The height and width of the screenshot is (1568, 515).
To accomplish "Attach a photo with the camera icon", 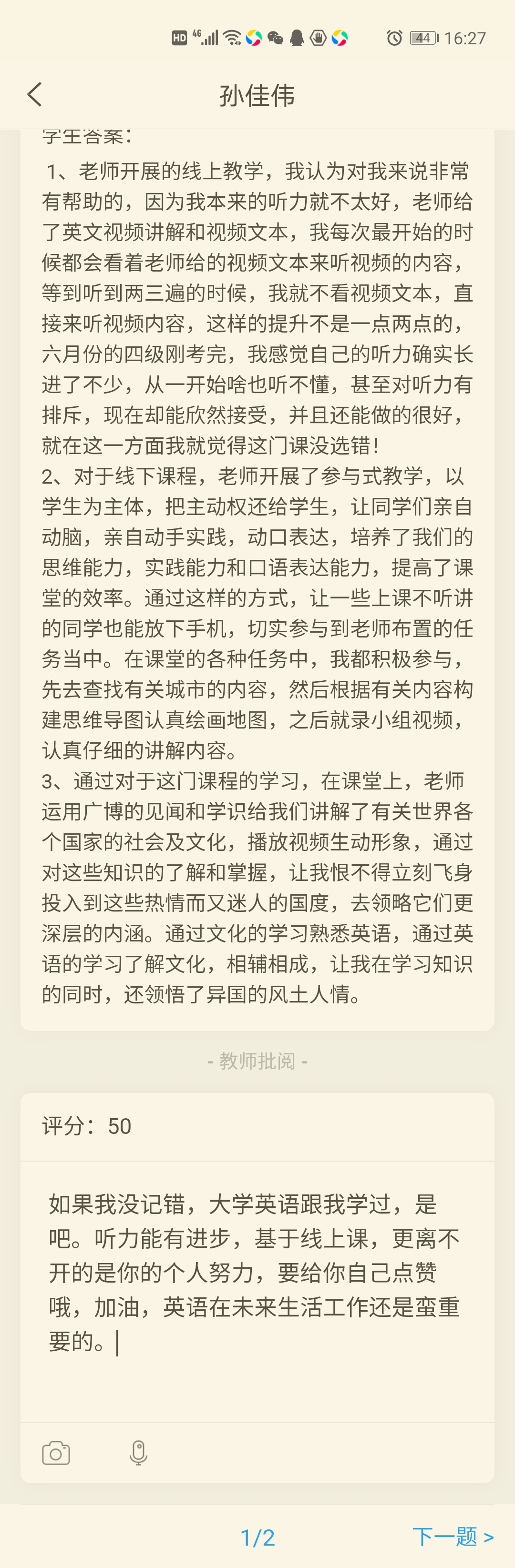I will tap(55, 1453).
